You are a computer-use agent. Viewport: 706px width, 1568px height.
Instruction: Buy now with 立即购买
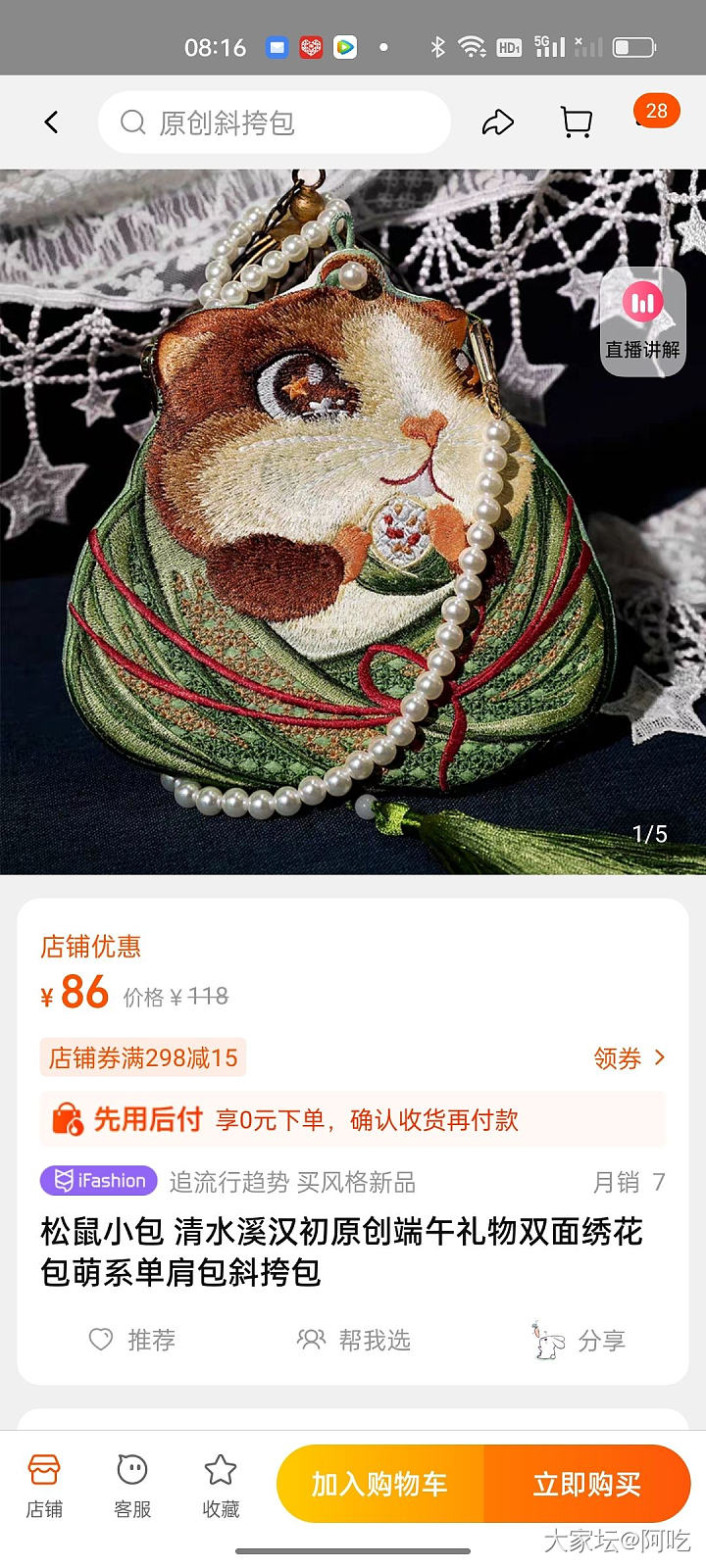[586, 1484]
